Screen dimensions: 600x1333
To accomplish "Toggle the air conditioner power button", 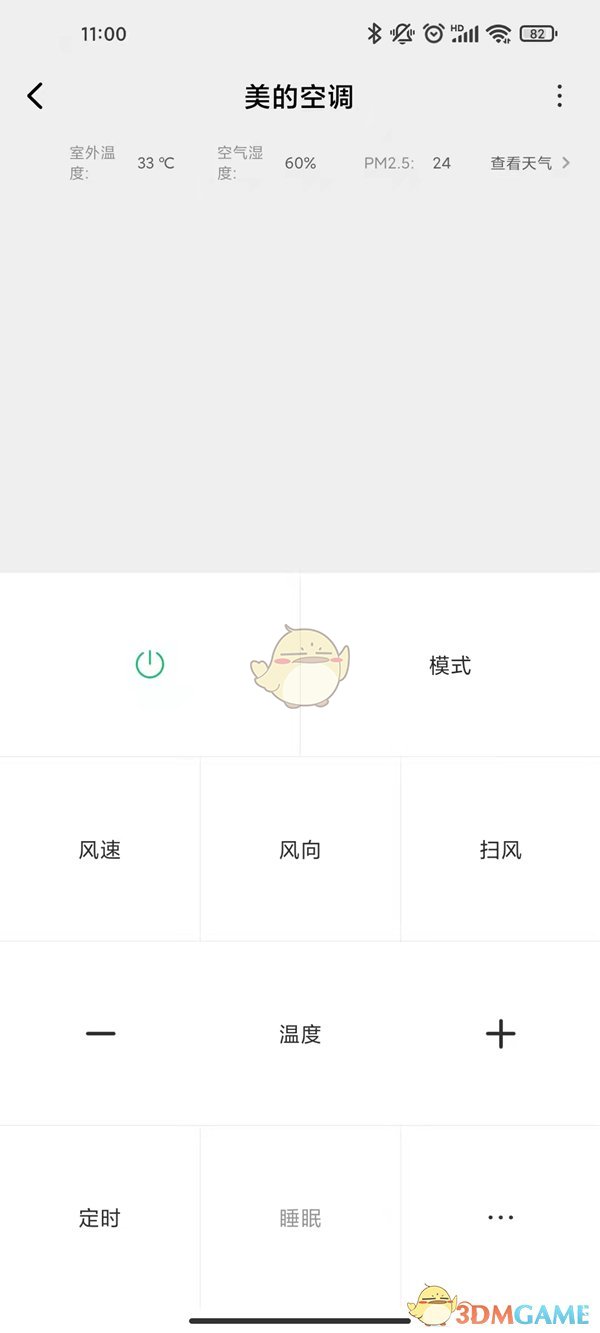I will (150, 664).
